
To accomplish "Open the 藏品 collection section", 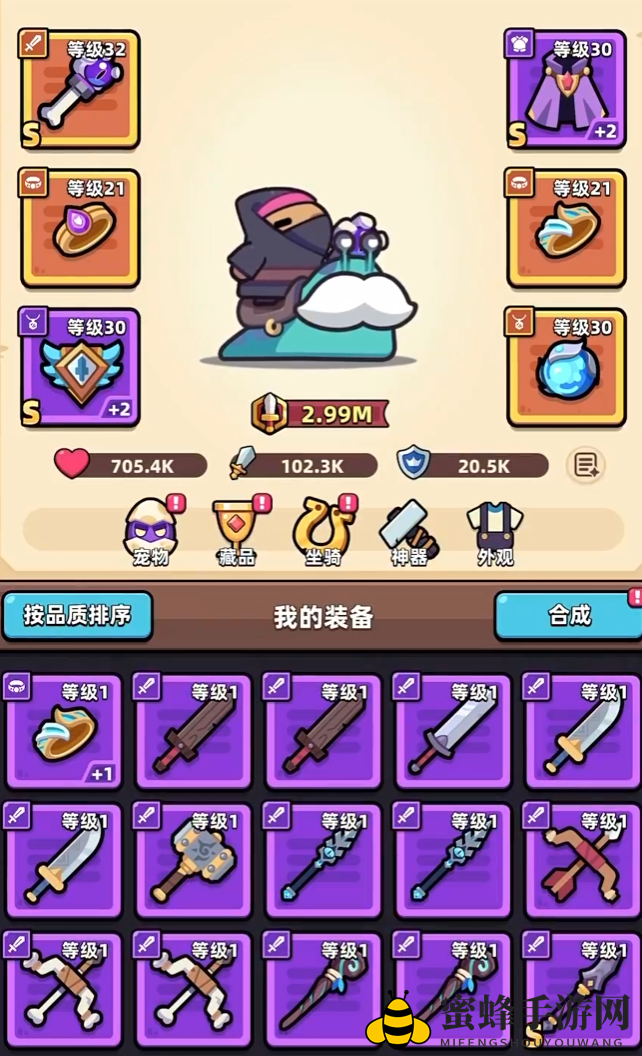I will 237,532.
